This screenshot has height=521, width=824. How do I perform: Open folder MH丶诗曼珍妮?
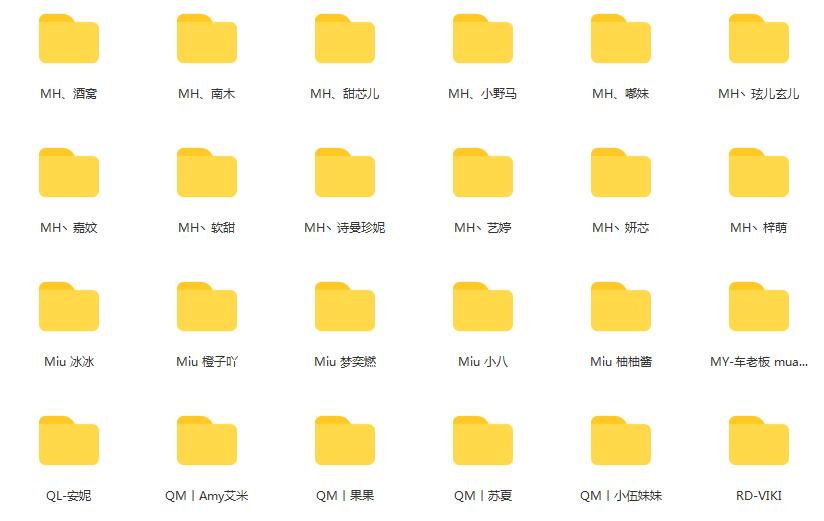tap(344, 174)
